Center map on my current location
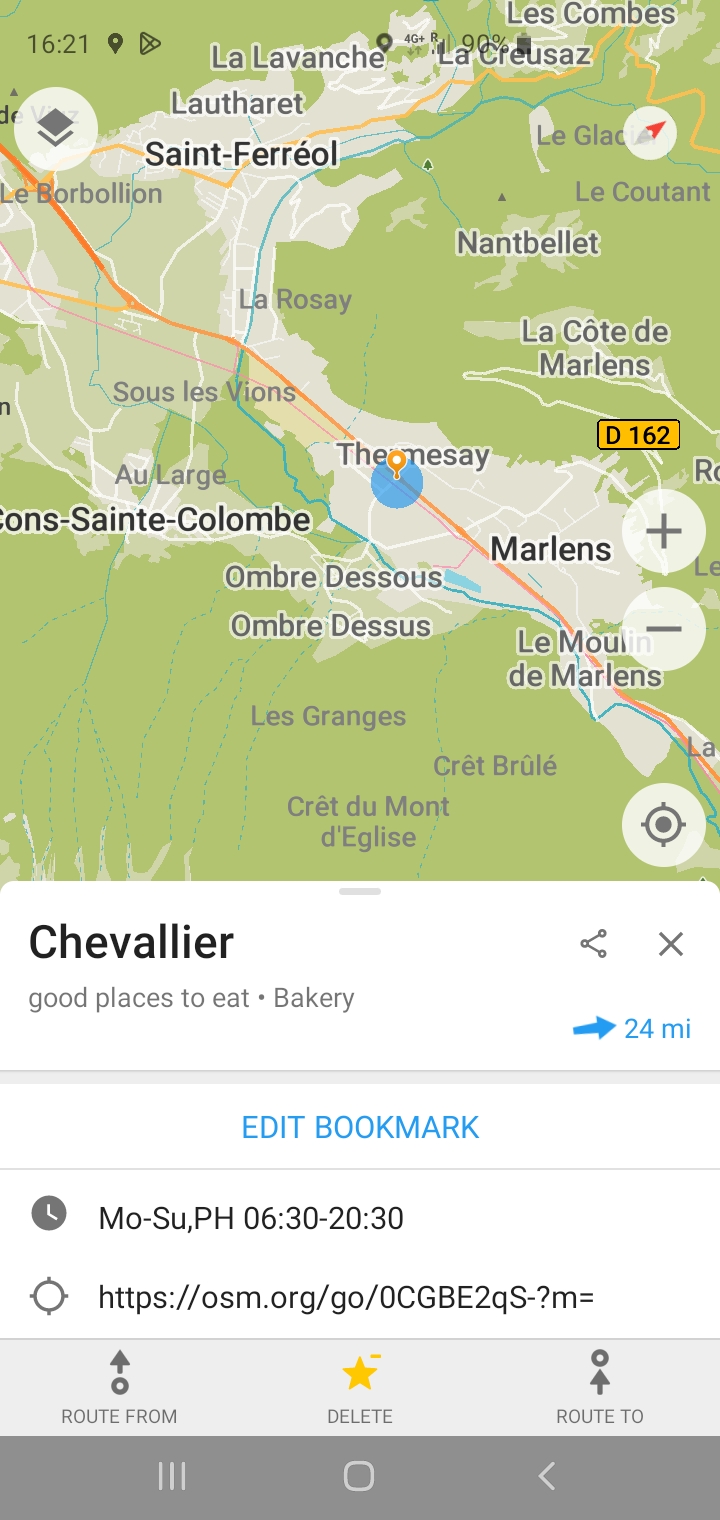Screen dimensions: 720x1520 [x=663, y=824]
